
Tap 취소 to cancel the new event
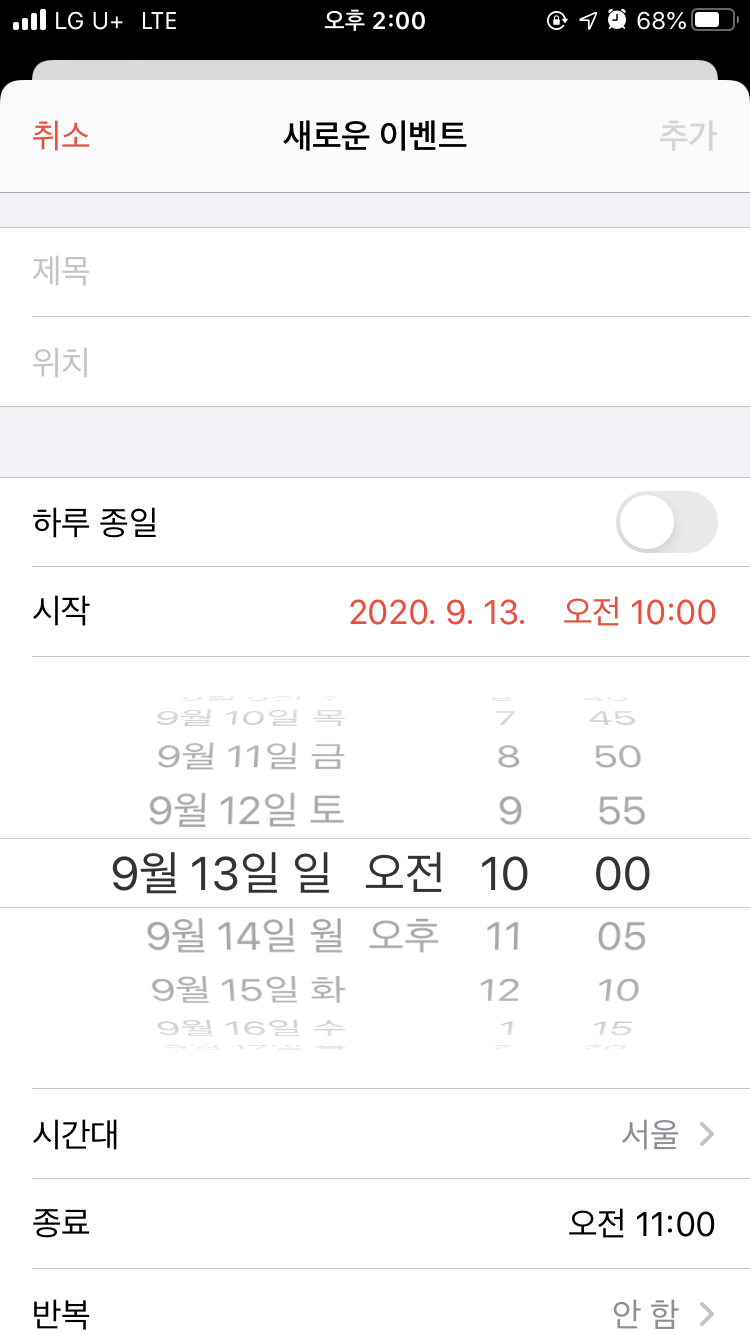click(x=61, y=135)
